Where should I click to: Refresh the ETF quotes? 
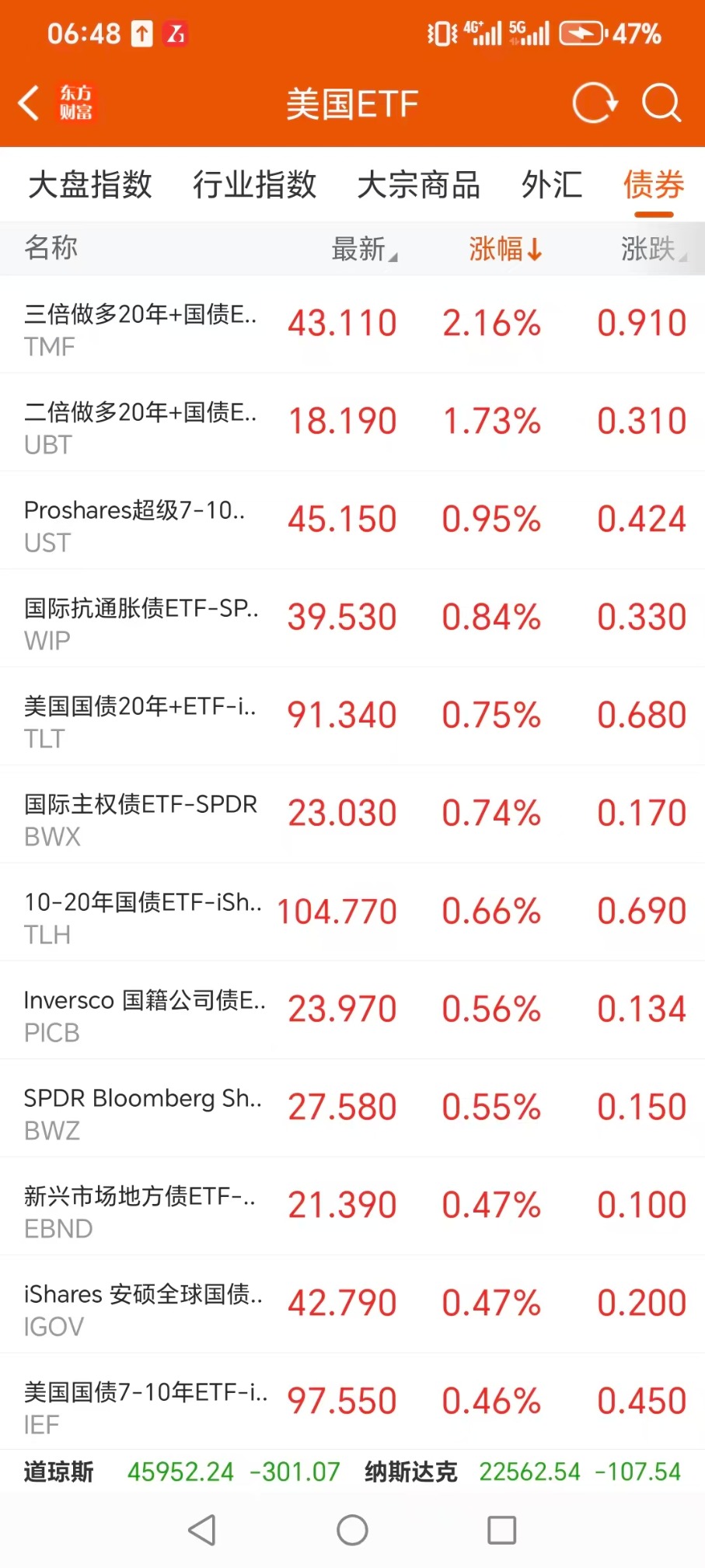(x=595, y=103)
